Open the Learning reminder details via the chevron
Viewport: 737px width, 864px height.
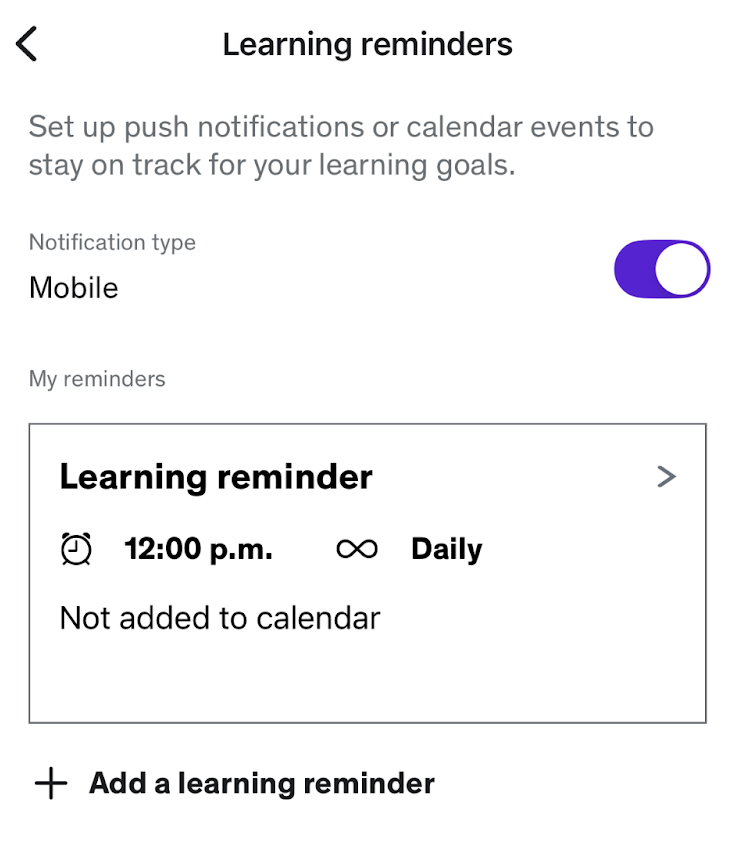[x=667, y=476]
